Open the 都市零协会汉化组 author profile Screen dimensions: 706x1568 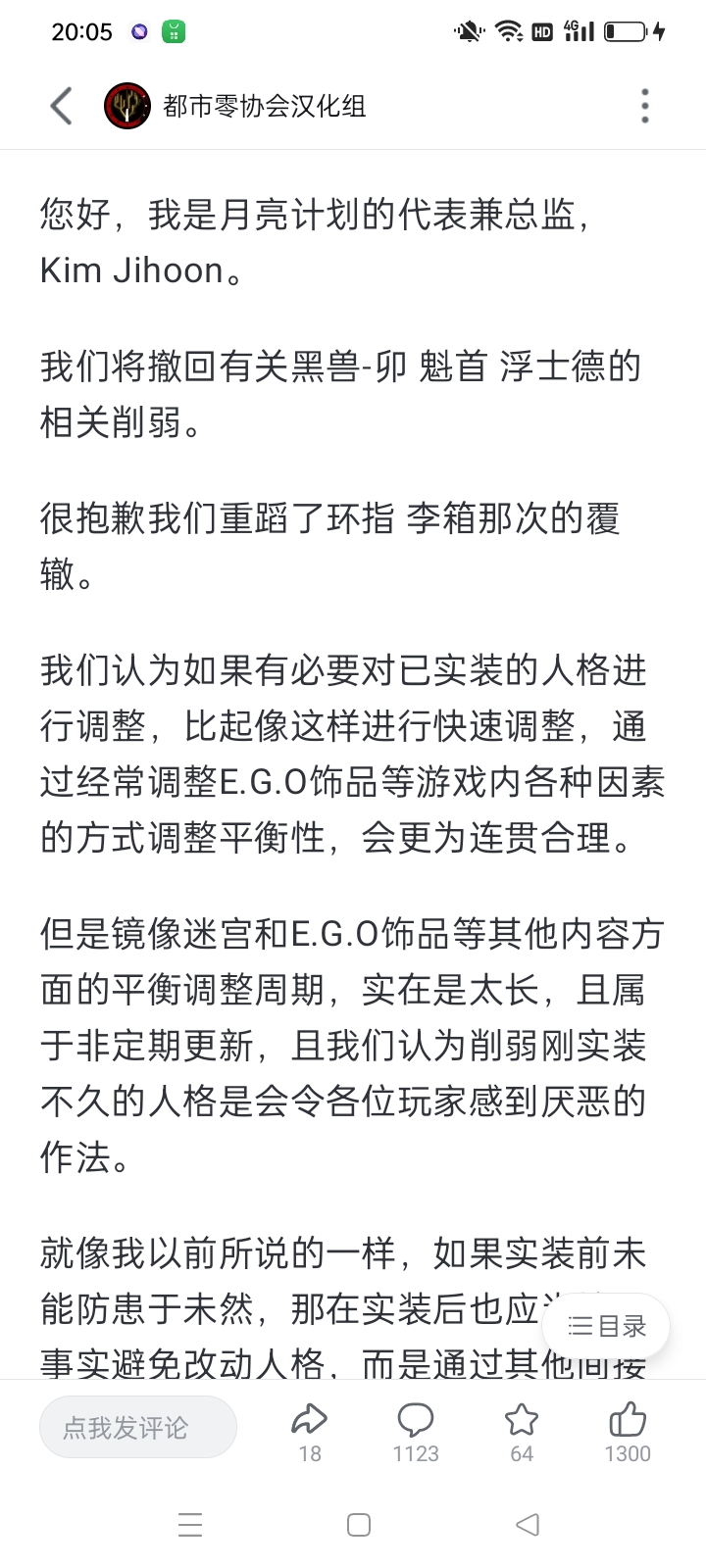coord(235,106)
